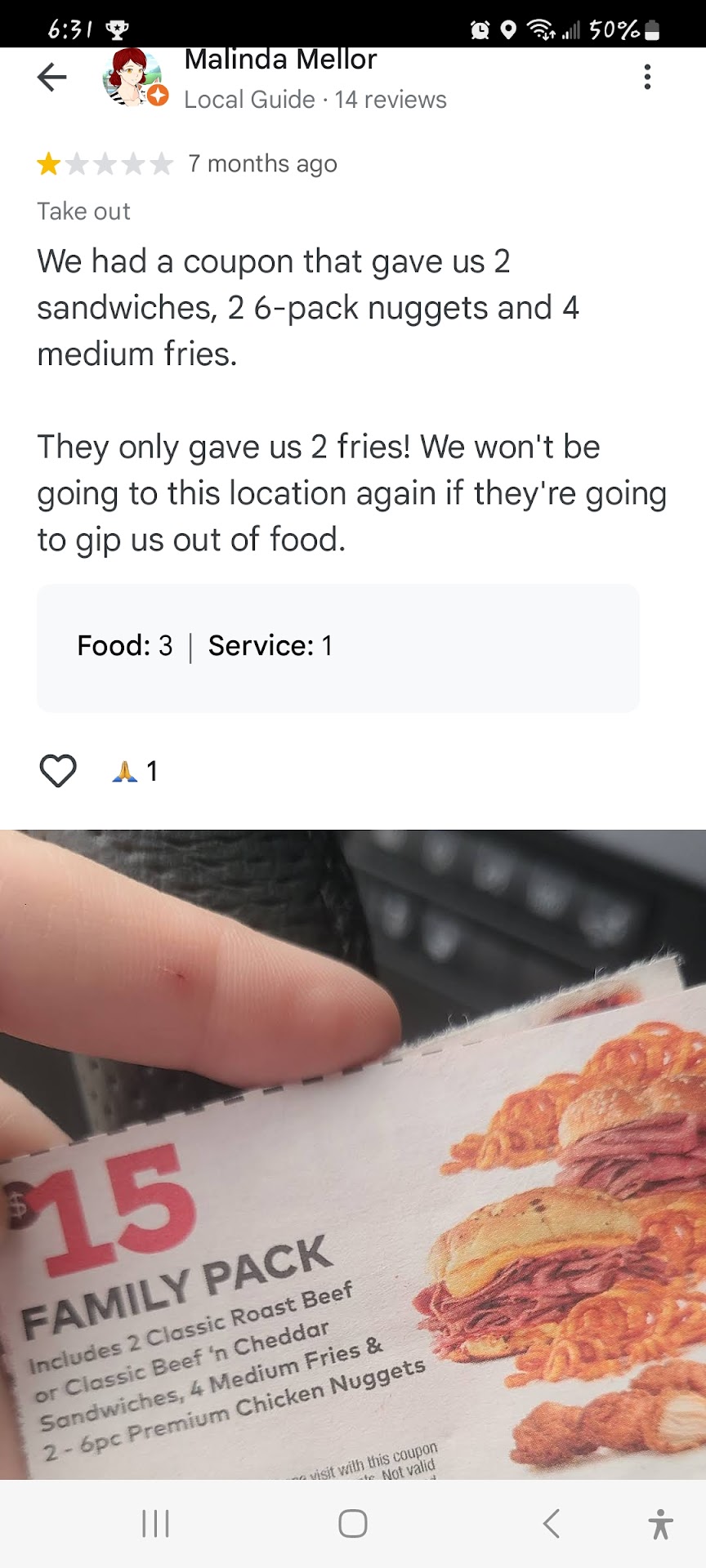This screenshot has width=706, height=1568.
Task: Go back using the top arrow
Action: [x=51, y=78]
